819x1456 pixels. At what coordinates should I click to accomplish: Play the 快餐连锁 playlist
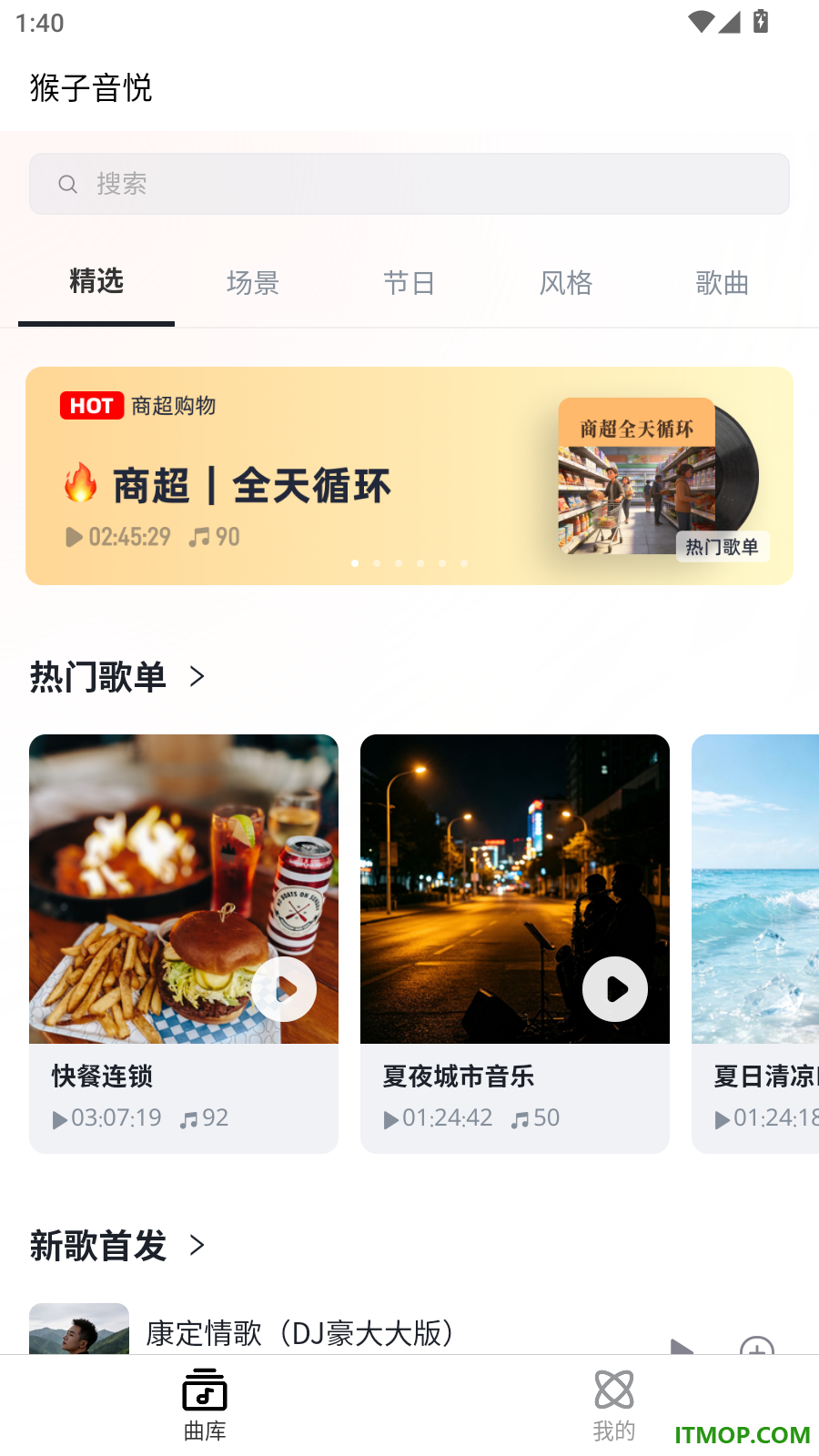coord(284,989)
